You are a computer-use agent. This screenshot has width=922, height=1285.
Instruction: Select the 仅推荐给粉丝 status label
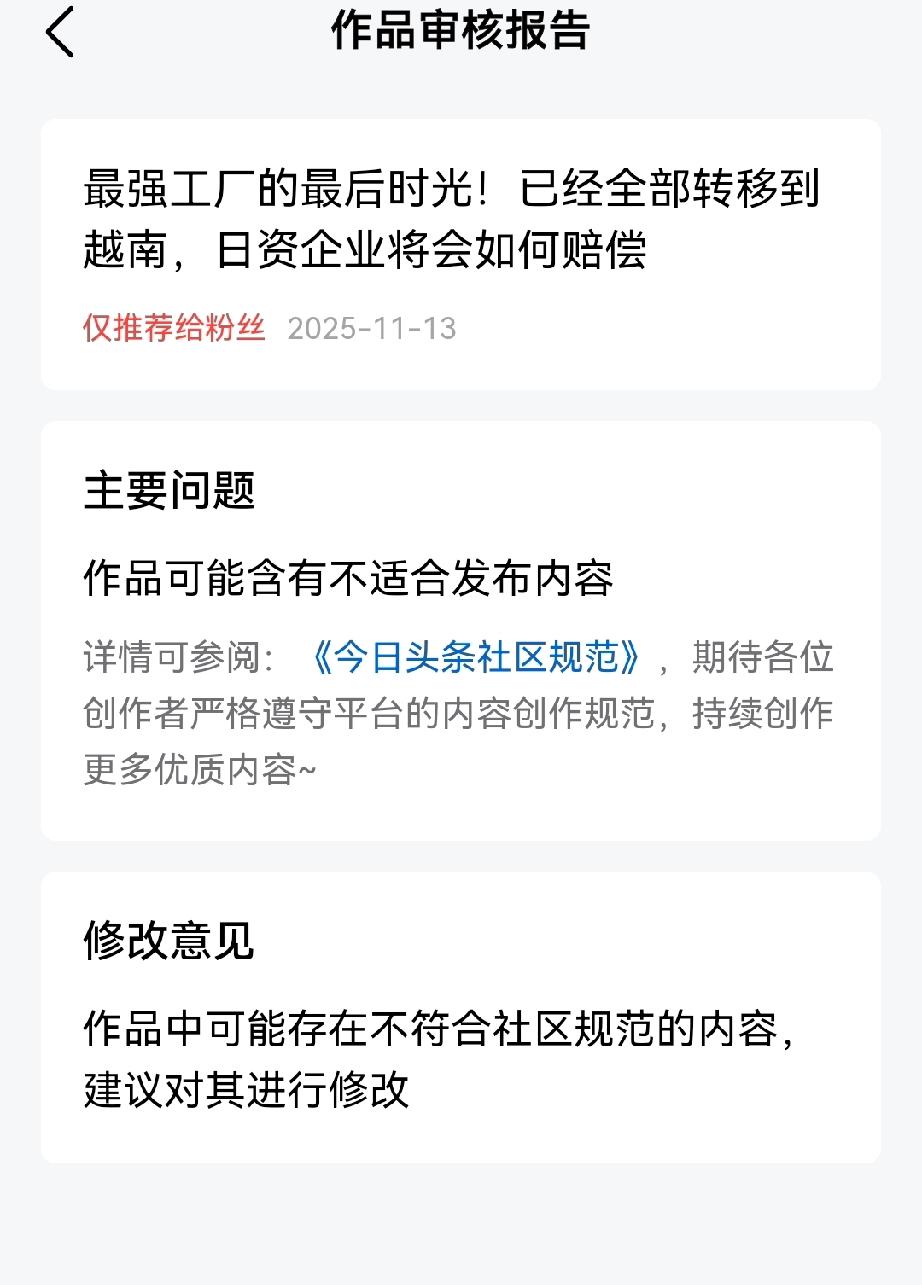tap(172, 328)
